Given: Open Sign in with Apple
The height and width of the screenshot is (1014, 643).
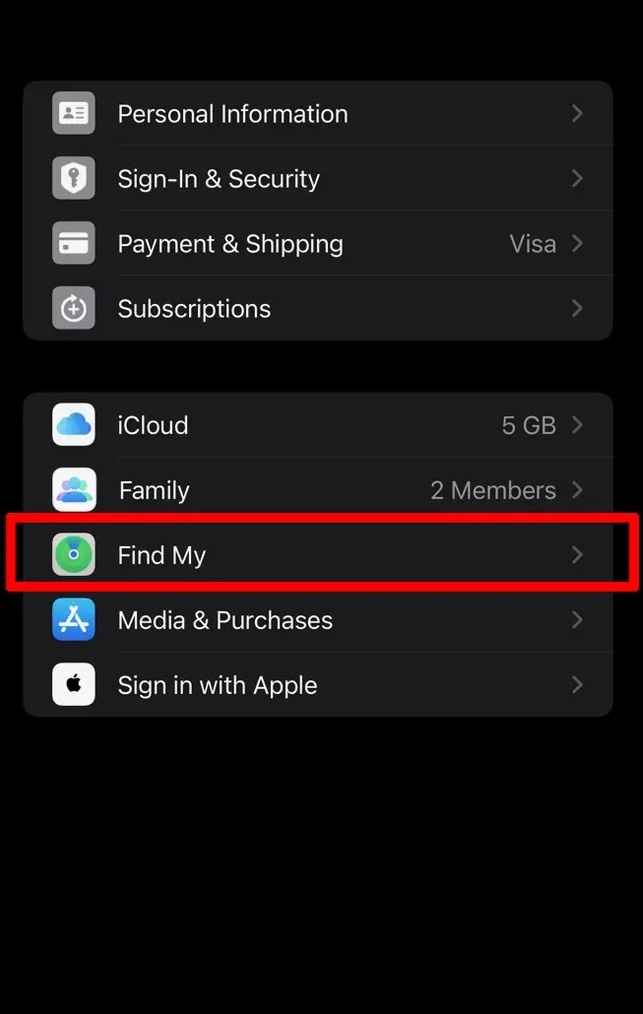Looking at the screenshot, I should point(318,685).
